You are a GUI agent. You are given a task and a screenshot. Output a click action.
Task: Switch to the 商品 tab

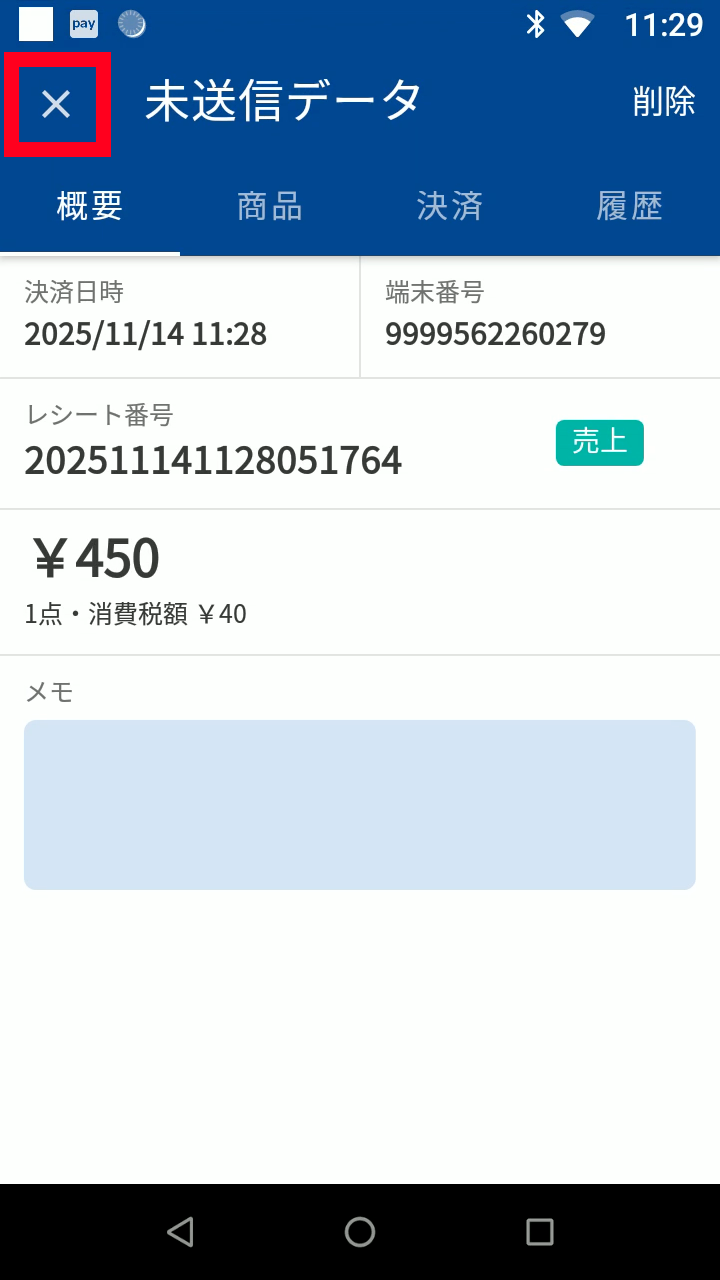270,206
